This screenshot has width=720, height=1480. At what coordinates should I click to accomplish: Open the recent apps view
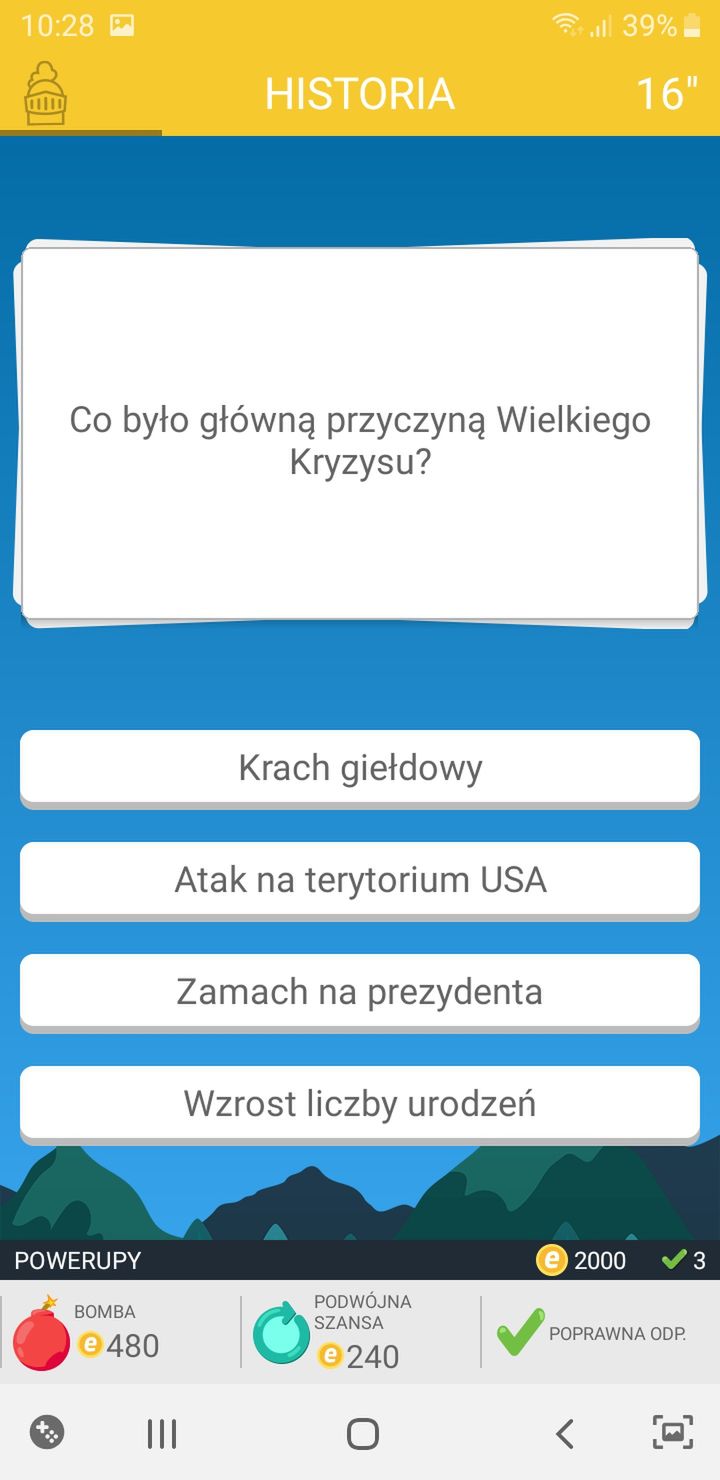coord(161,1434)
